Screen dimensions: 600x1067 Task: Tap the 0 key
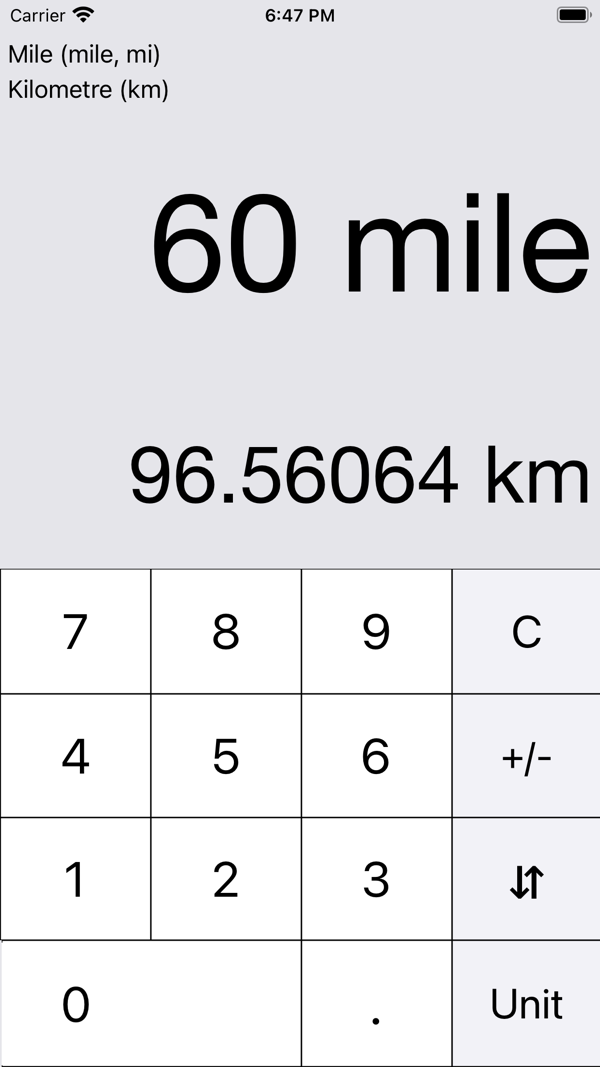tap(150, 1004)
